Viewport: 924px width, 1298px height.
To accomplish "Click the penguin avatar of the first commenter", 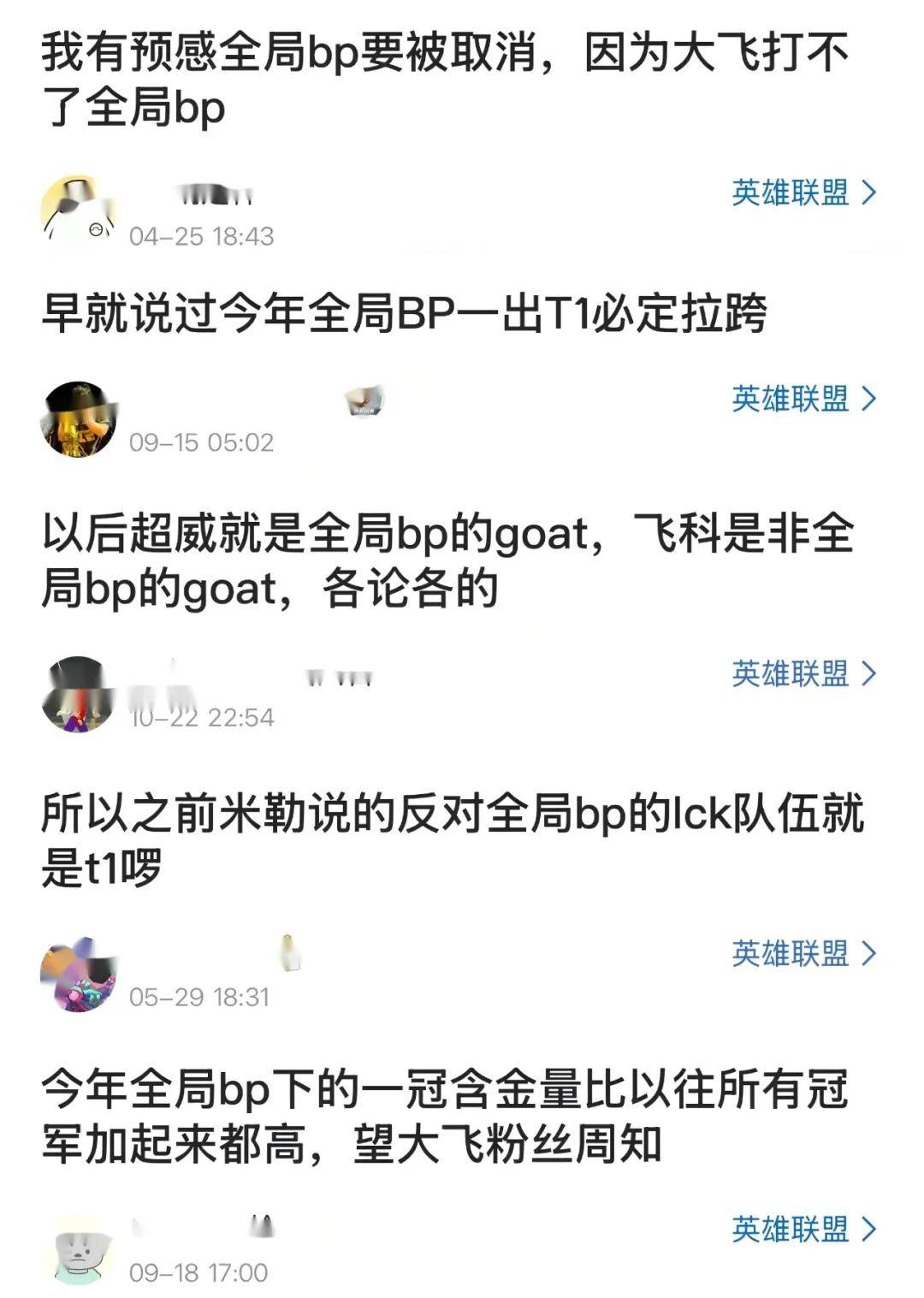I will coord(80,208).
